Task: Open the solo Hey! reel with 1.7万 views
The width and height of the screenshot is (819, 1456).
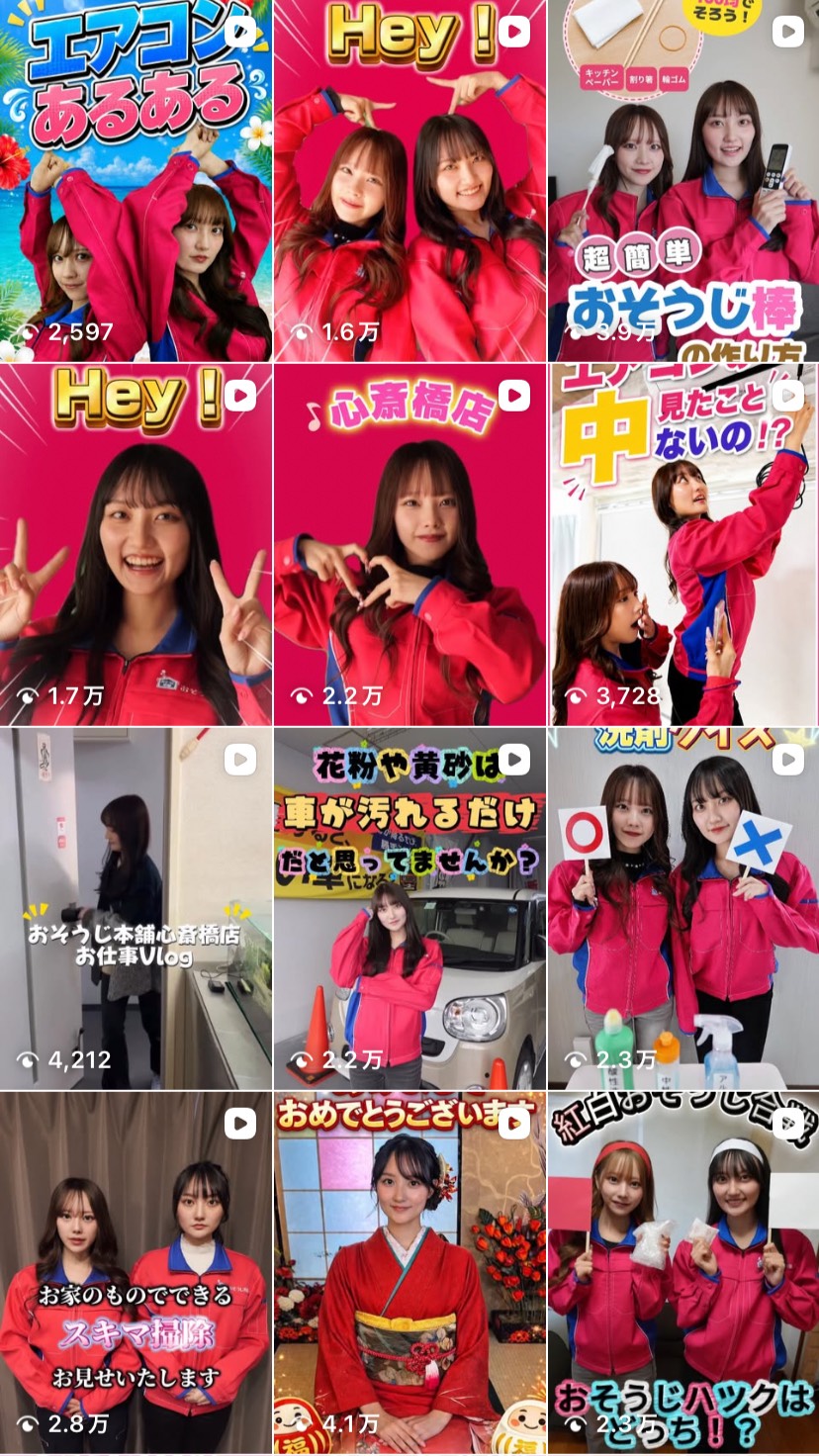Action: [x=136, y=545]
